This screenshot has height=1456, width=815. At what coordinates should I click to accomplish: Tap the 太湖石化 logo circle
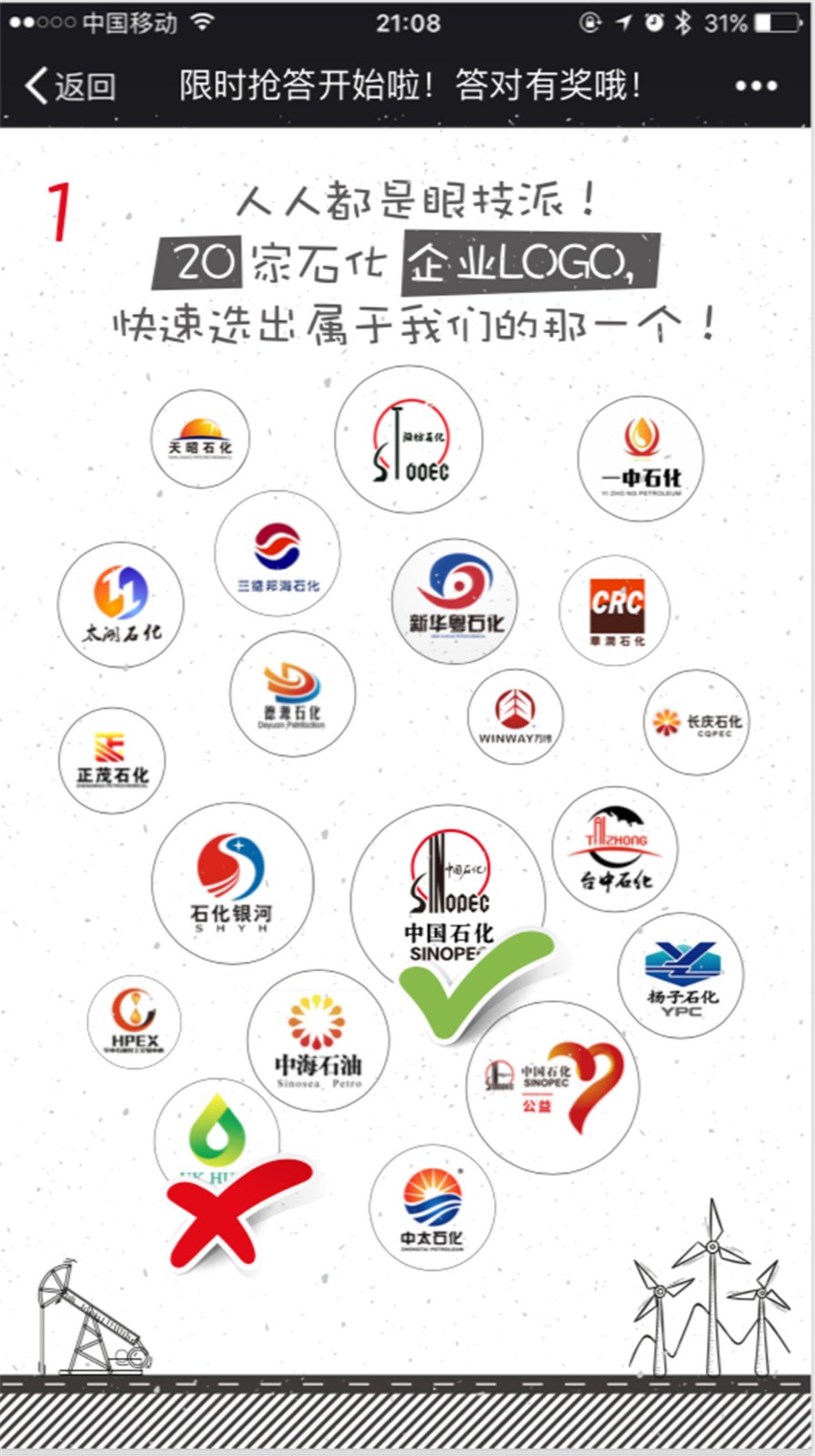coord(121,604)
